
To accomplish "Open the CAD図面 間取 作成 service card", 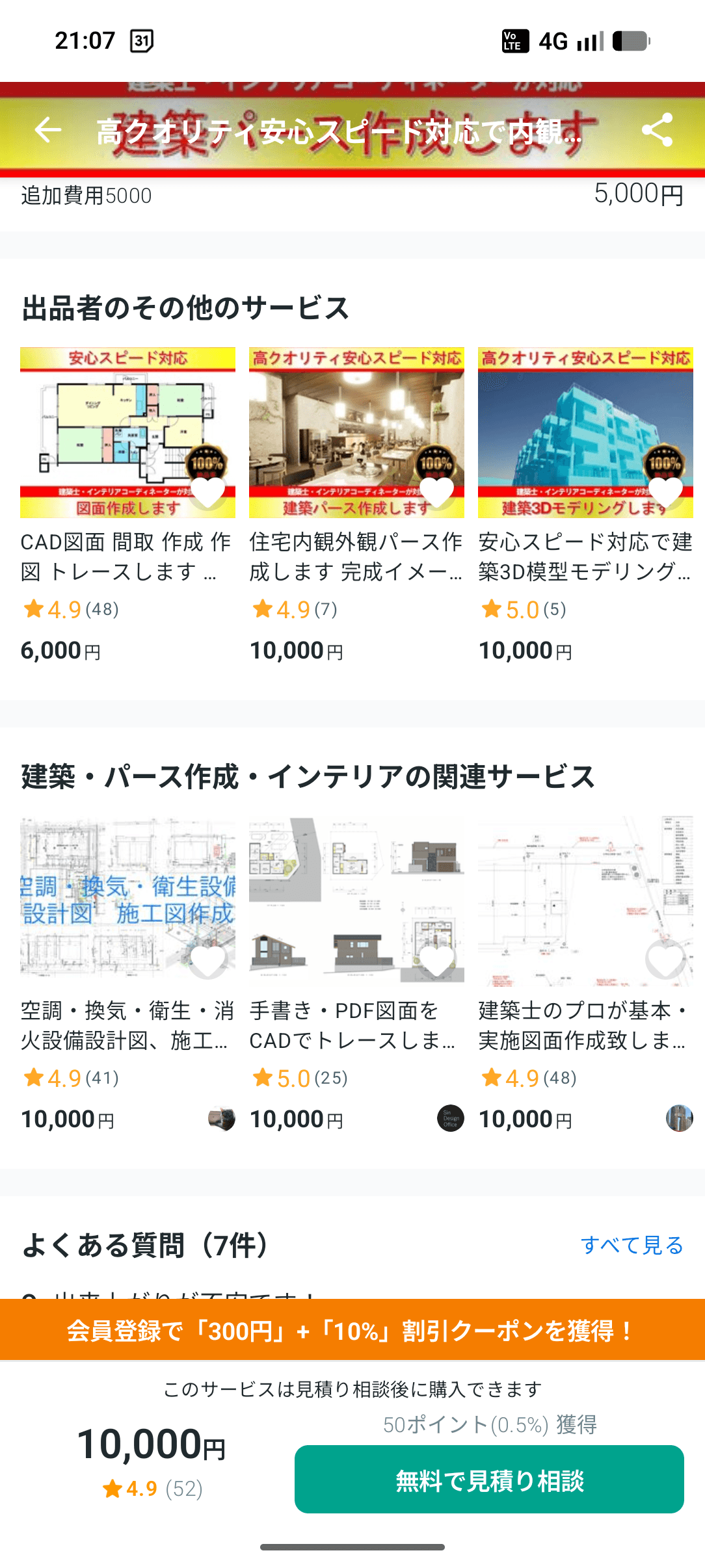I will (127, 556).
